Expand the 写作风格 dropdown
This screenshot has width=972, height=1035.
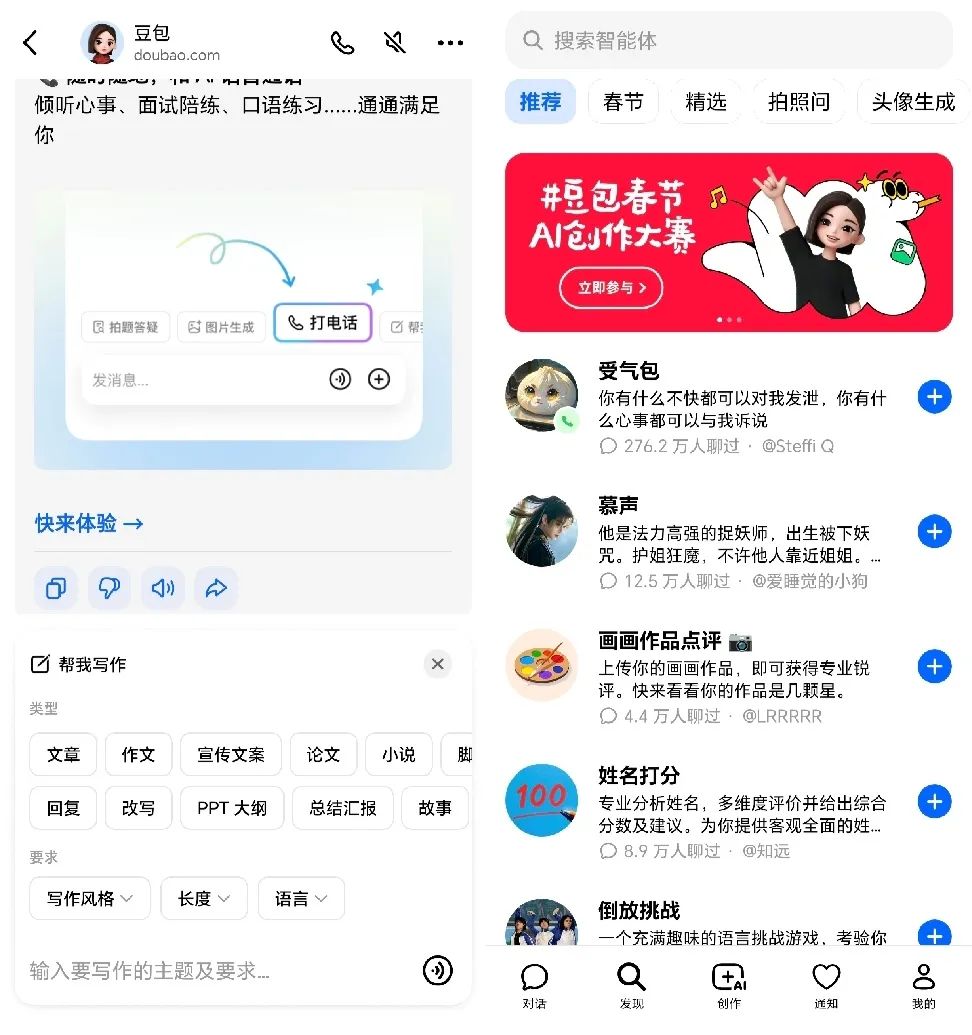(x=90, y=899)
